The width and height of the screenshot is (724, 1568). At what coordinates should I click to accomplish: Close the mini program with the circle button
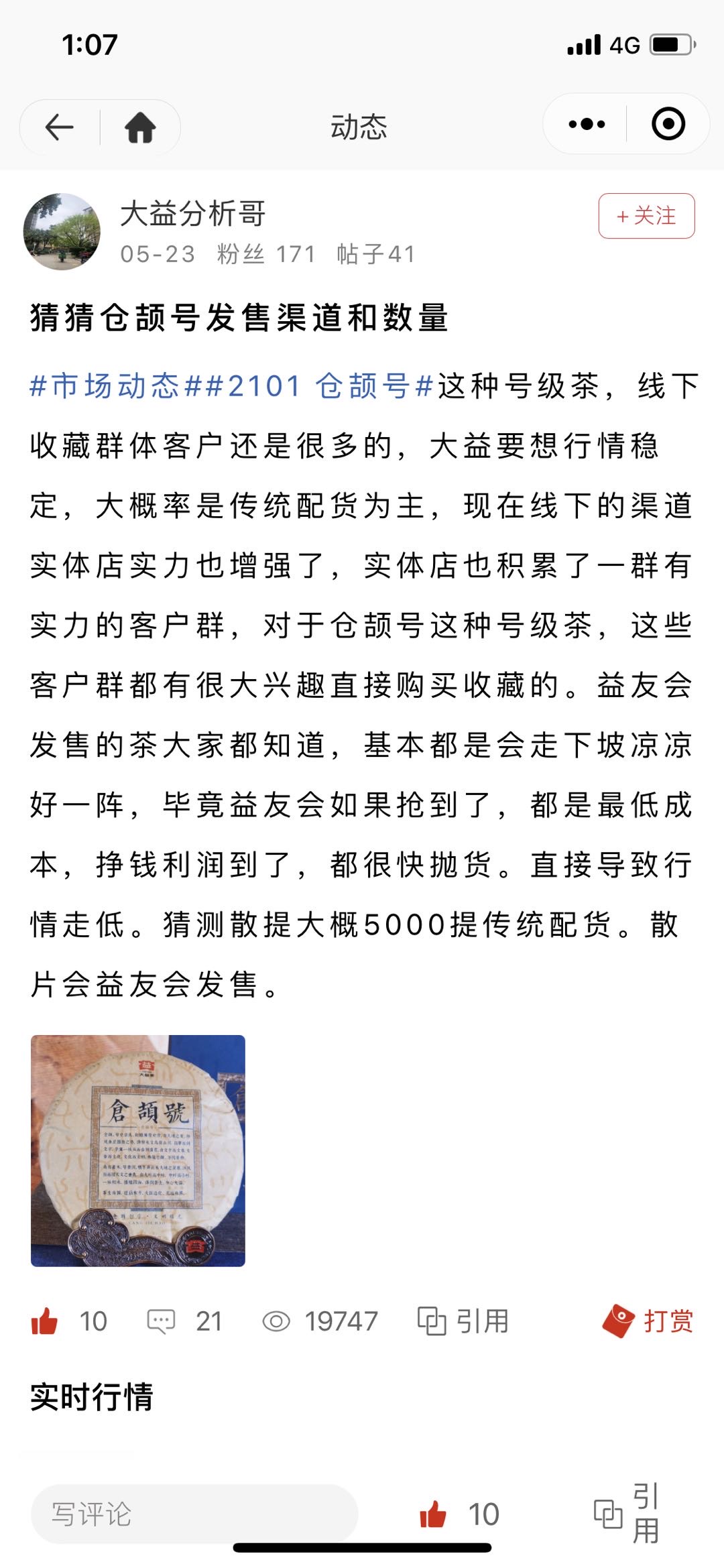pos(668,124)
